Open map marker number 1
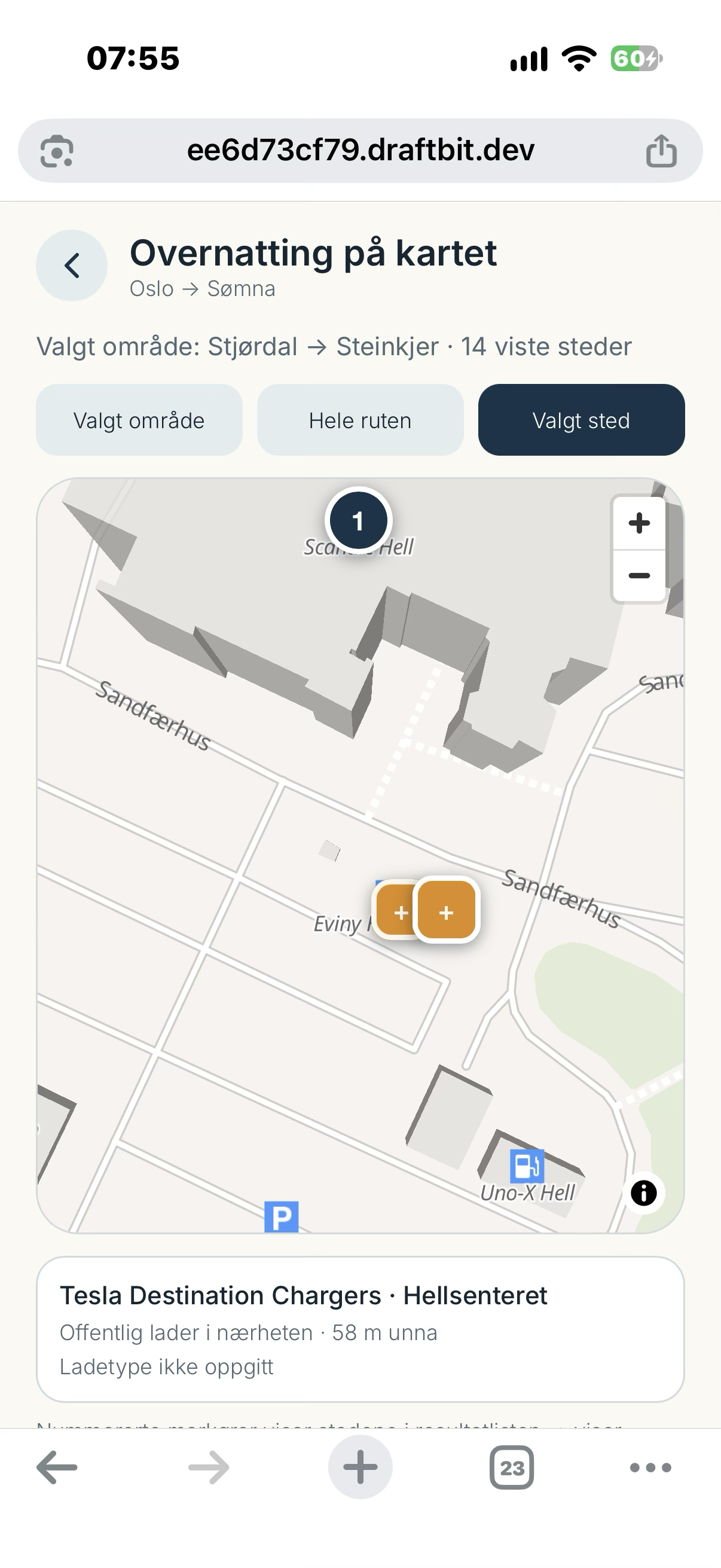The width and height of the screenshot is (721, 1568). coord(358,521)
